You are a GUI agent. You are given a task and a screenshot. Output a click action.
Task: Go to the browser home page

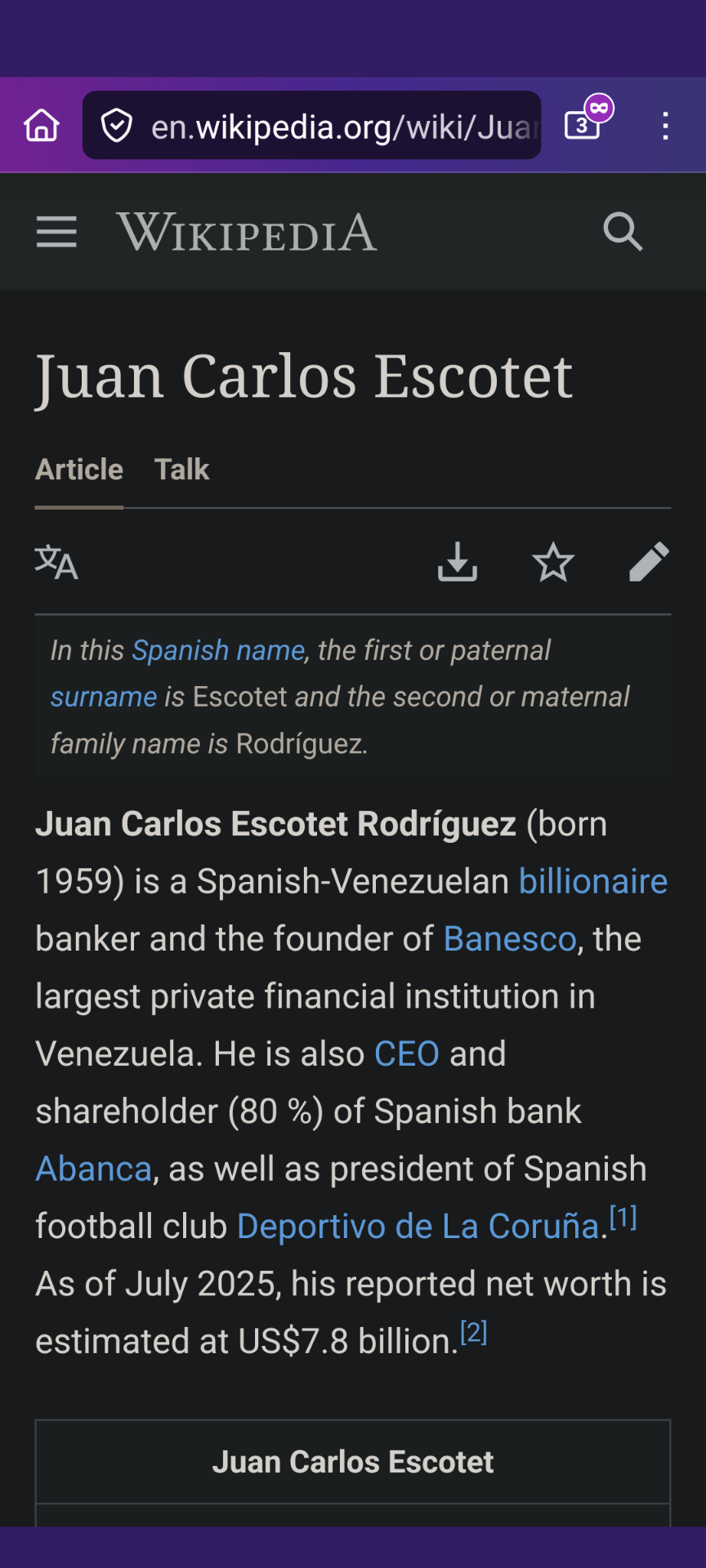(x=42, y=126)
